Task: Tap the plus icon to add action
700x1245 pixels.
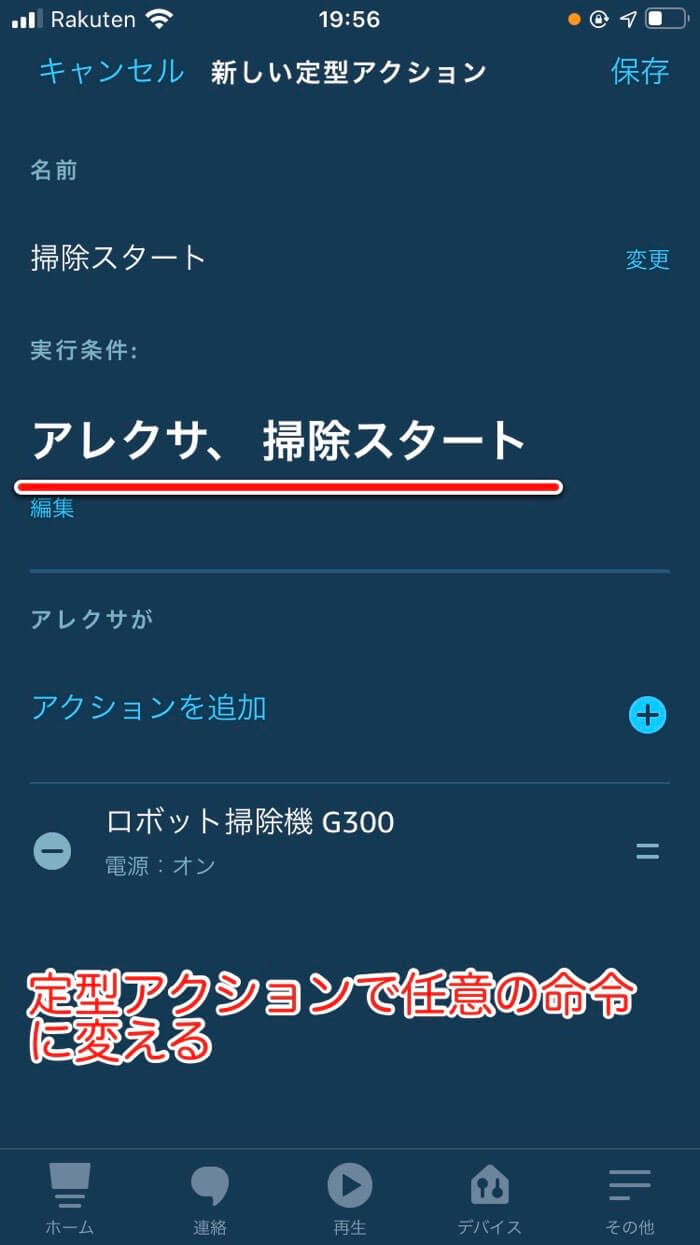Action: click(647, 714)
